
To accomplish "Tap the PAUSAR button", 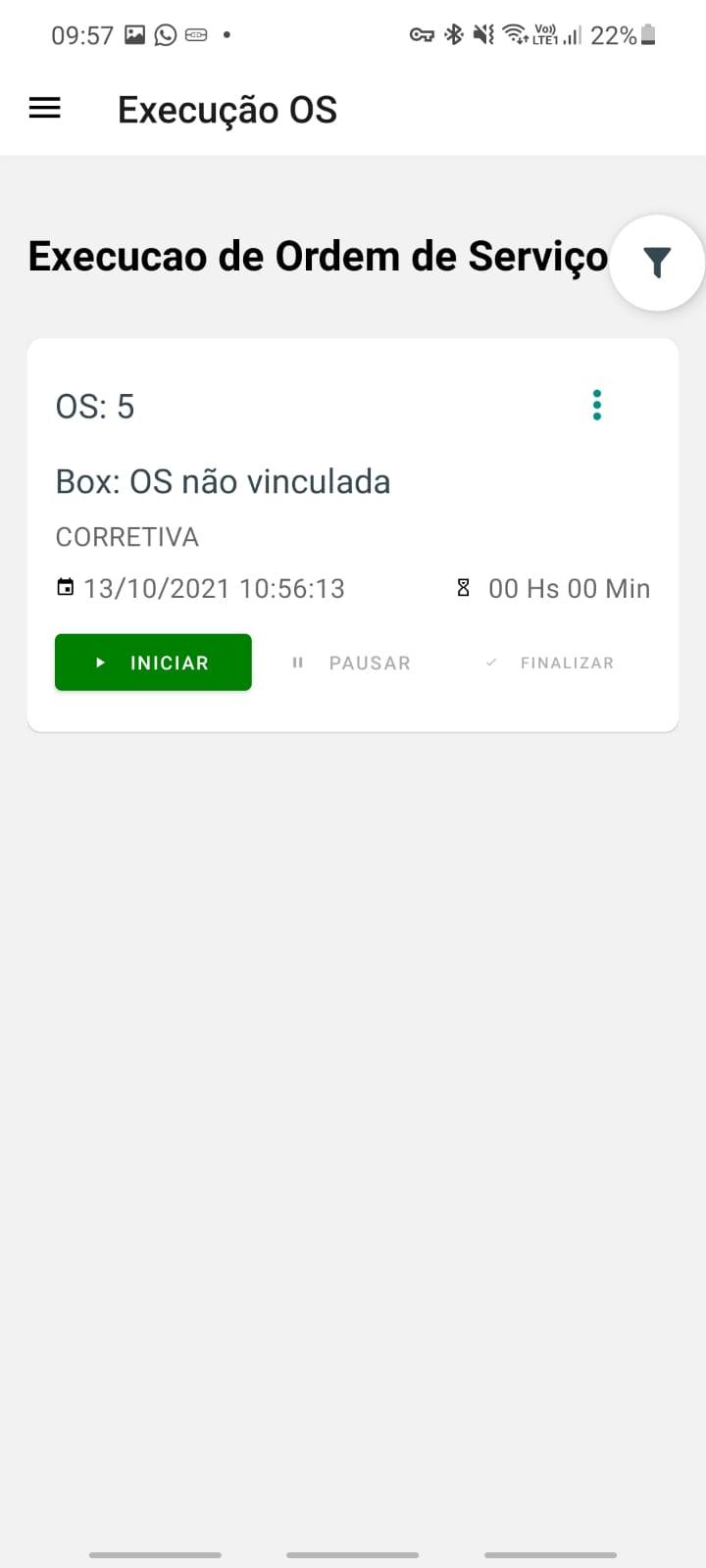I will tap(351, 662).
